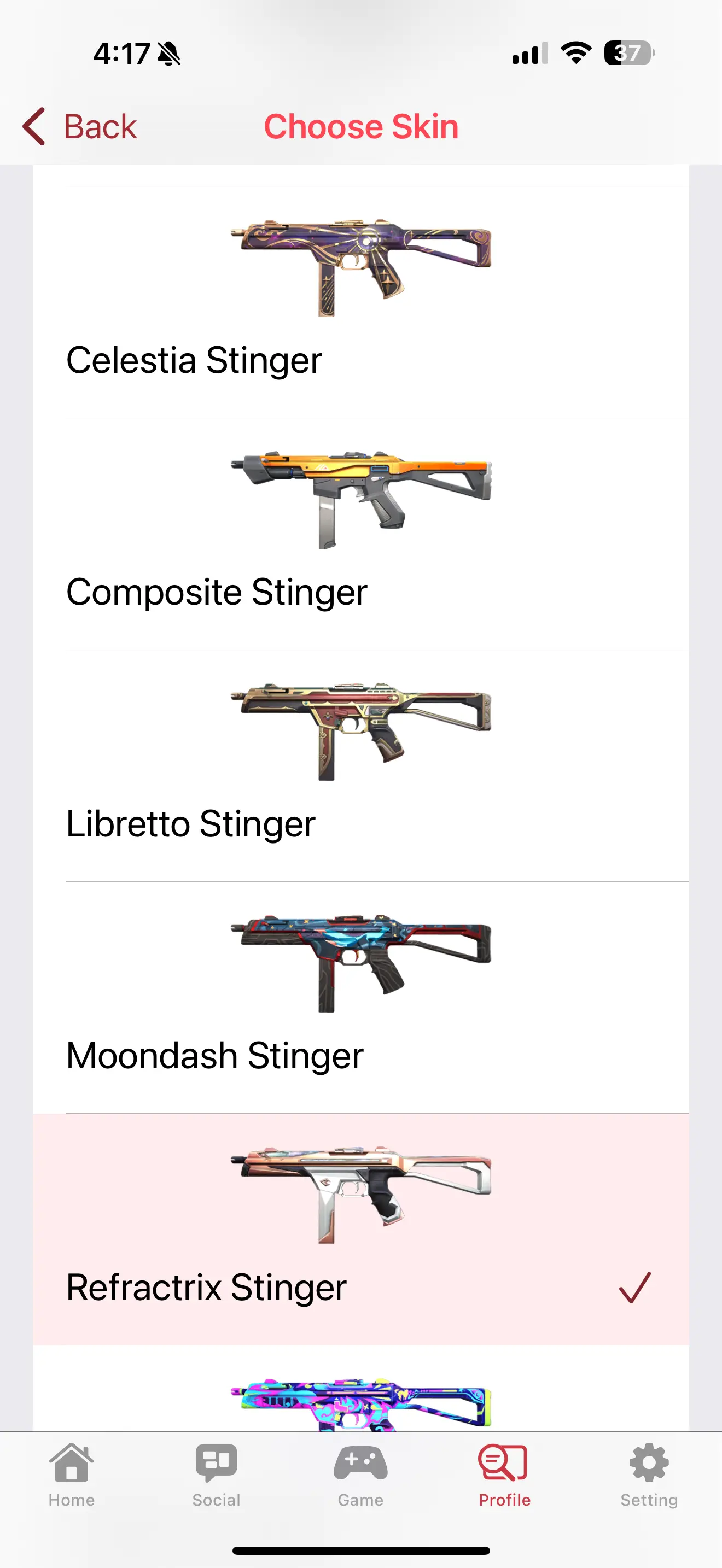Select the Celestia Stinger skin
Image resolution: width=722 pixels, height=1568 pixels.
(x=360, y=302)
